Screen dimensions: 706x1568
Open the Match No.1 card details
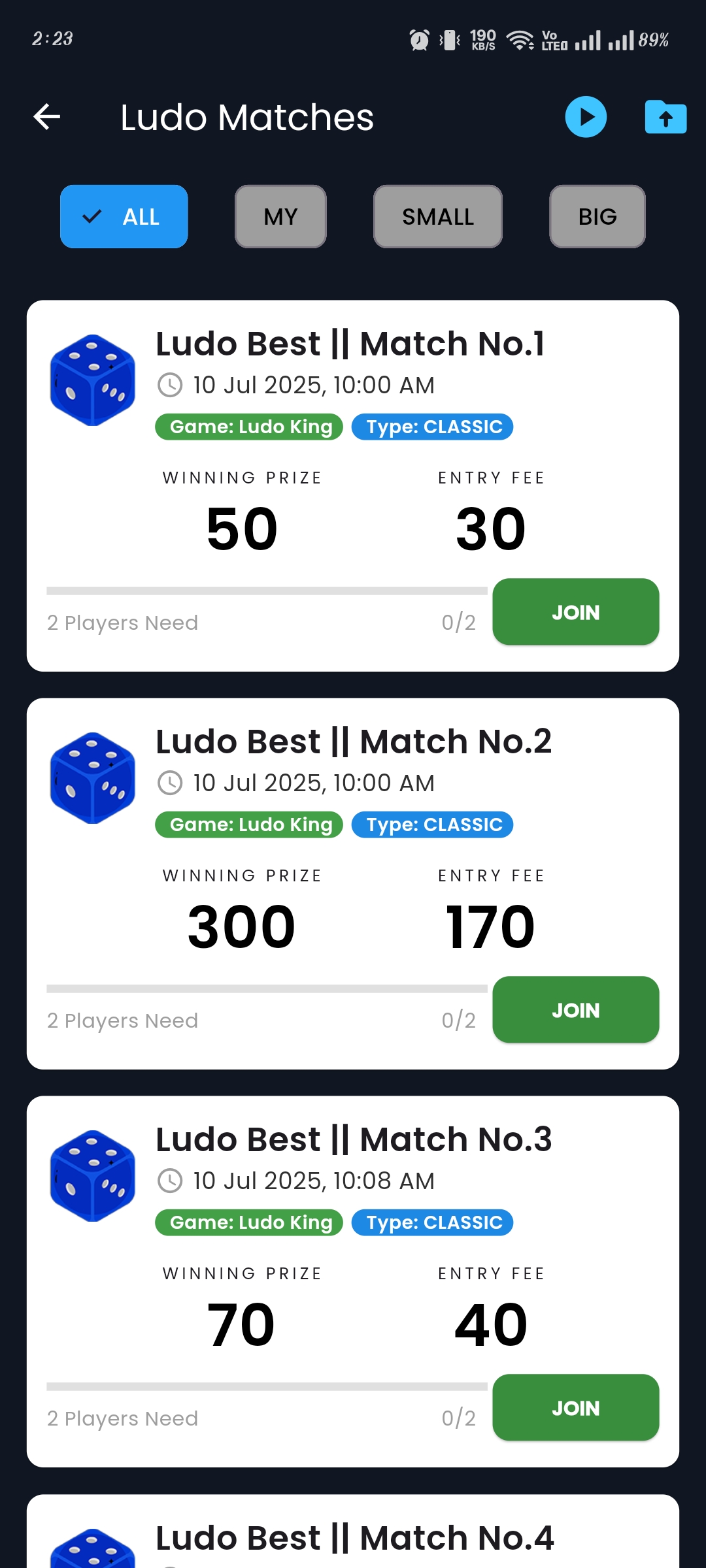coord(353,486)
